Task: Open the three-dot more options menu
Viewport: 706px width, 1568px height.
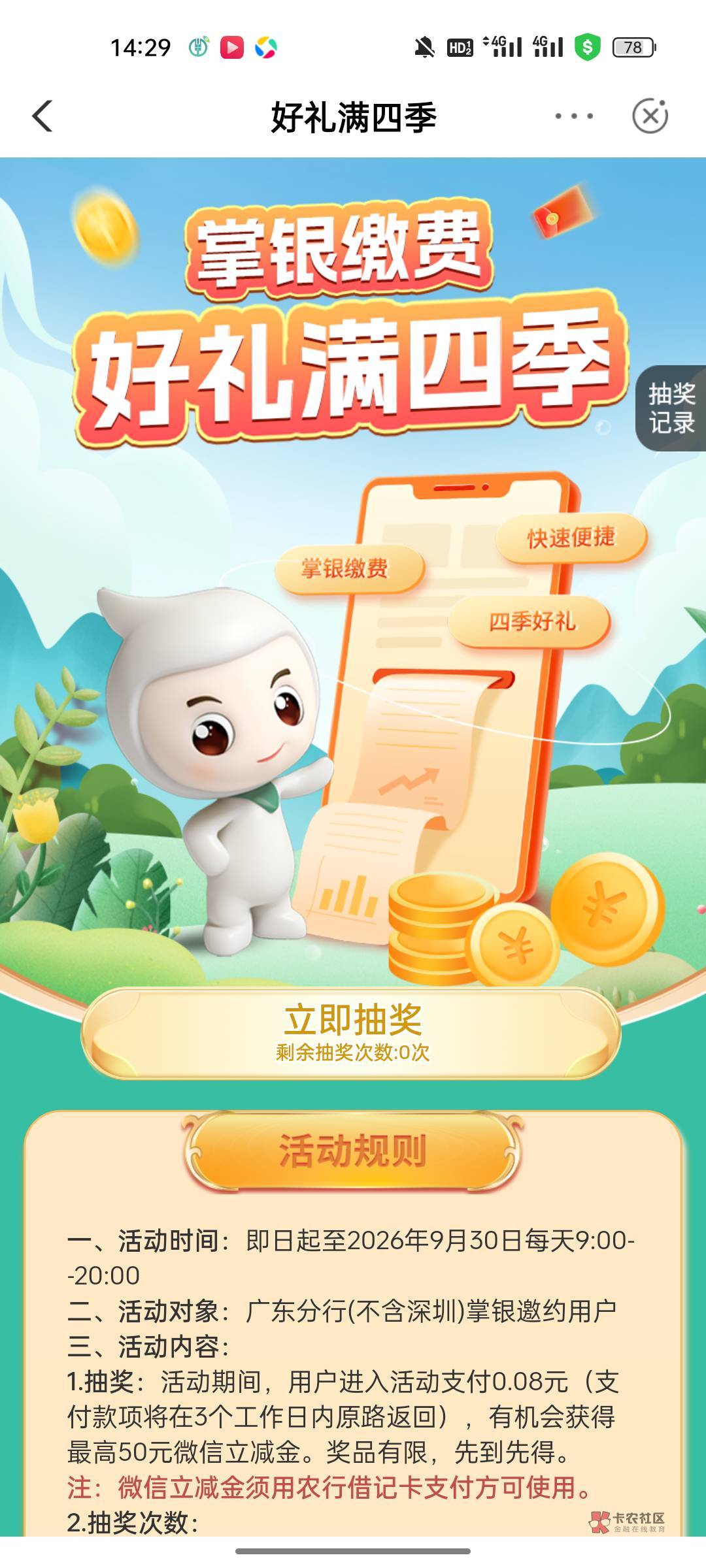Action: 574,116
